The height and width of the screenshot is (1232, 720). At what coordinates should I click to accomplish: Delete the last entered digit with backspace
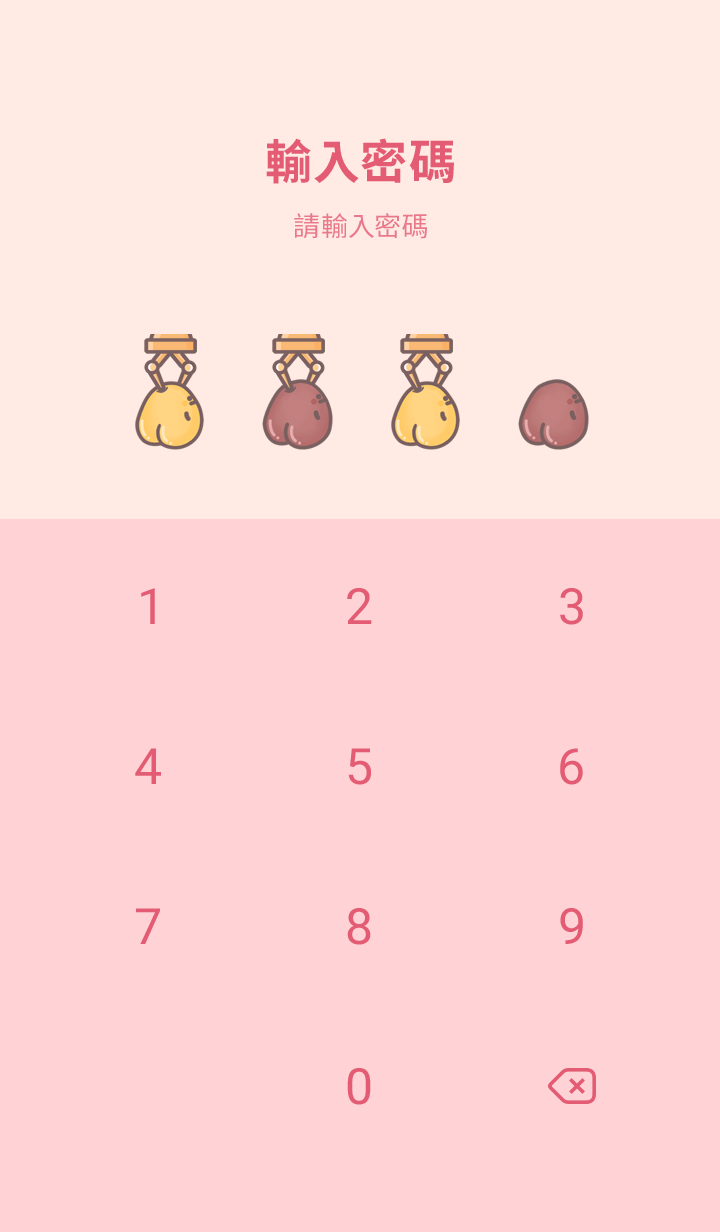point(572,1086)
